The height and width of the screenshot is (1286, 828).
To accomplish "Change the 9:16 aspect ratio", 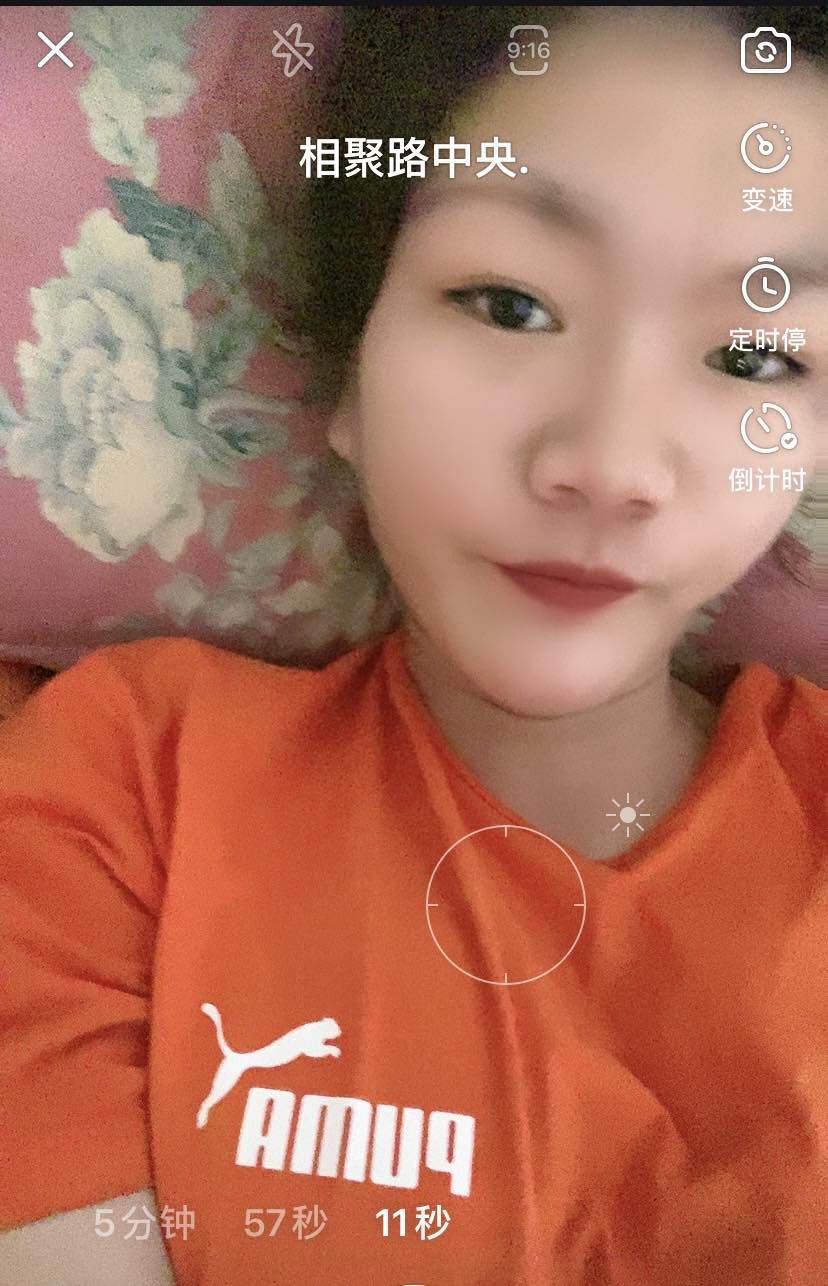I will tap(528, 50).
